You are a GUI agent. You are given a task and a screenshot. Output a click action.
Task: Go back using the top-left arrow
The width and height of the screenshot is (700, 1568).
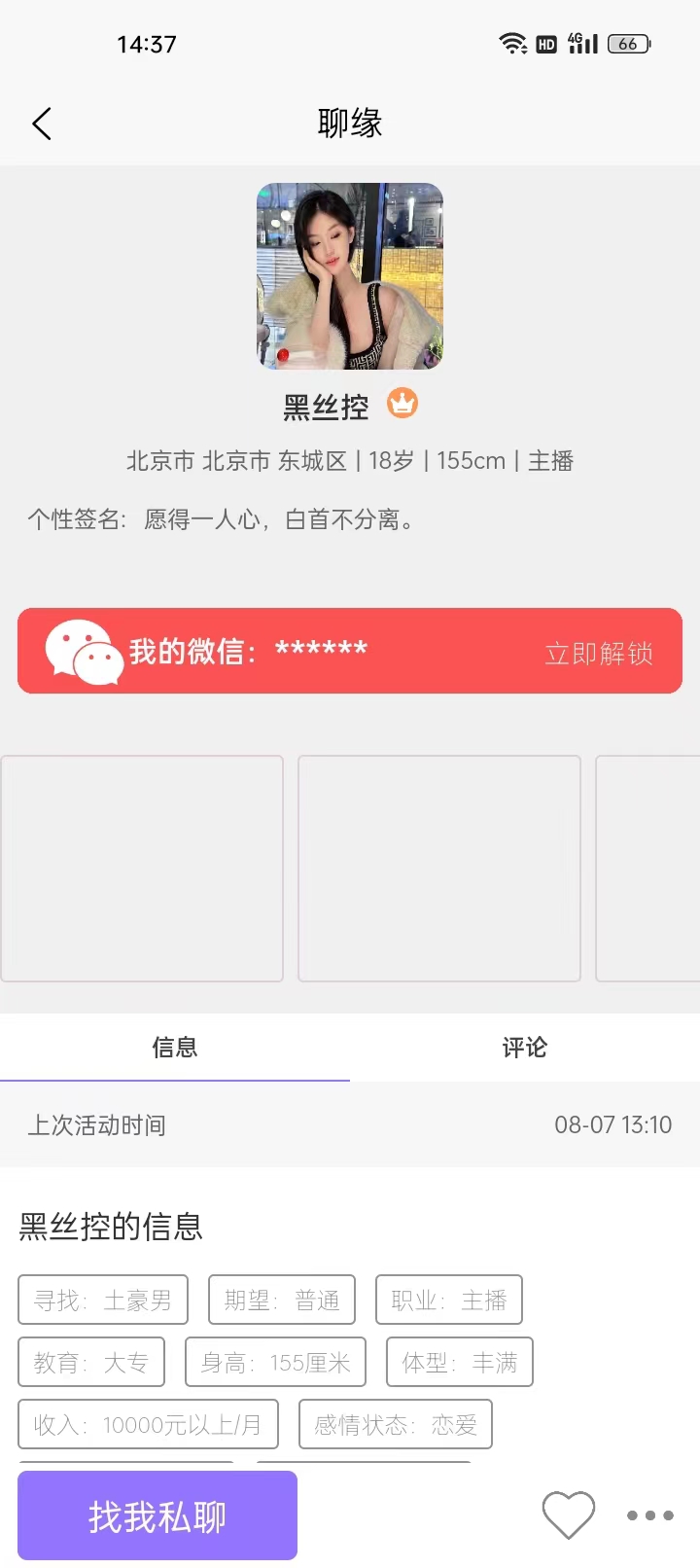point(42,124)
